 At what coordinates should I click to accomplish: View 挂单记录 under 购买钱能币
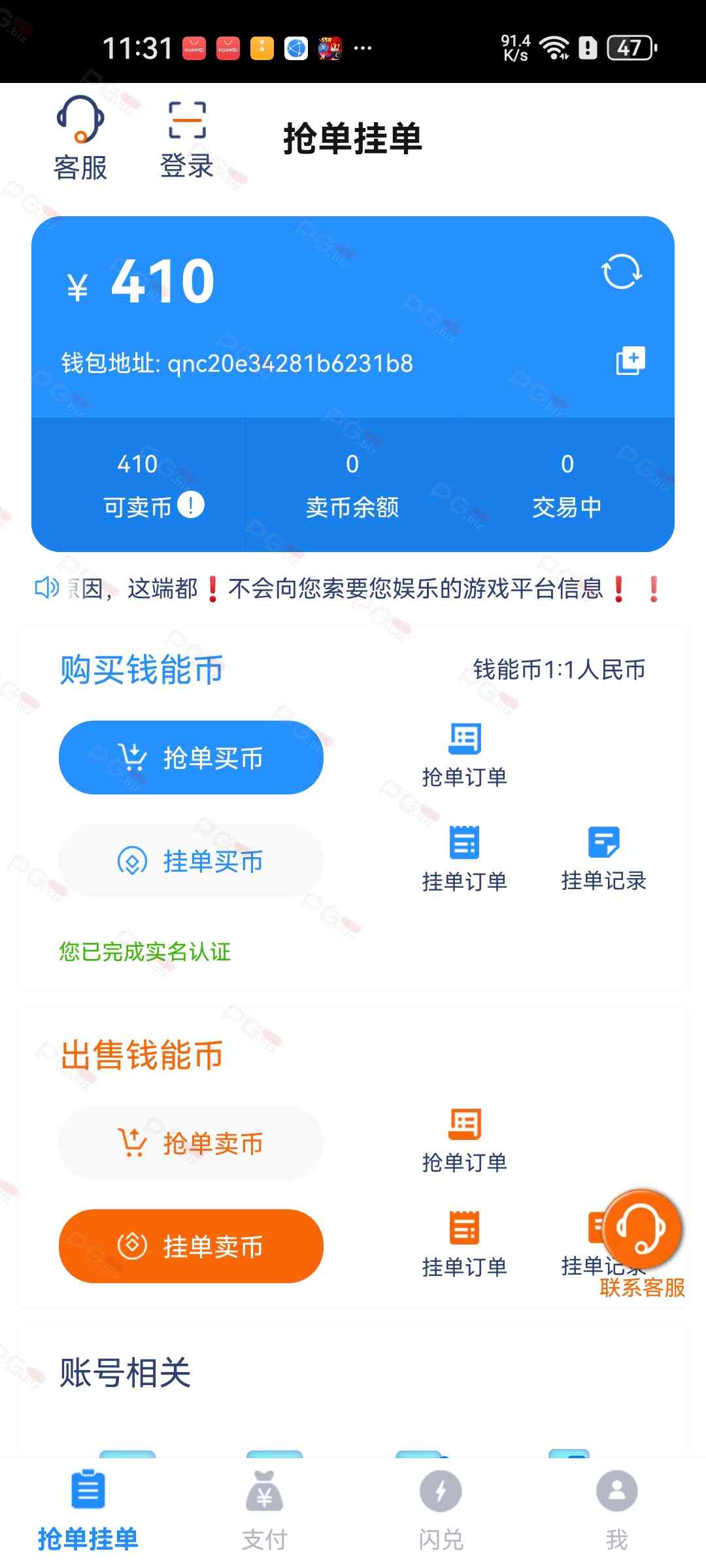click(603, 858)
